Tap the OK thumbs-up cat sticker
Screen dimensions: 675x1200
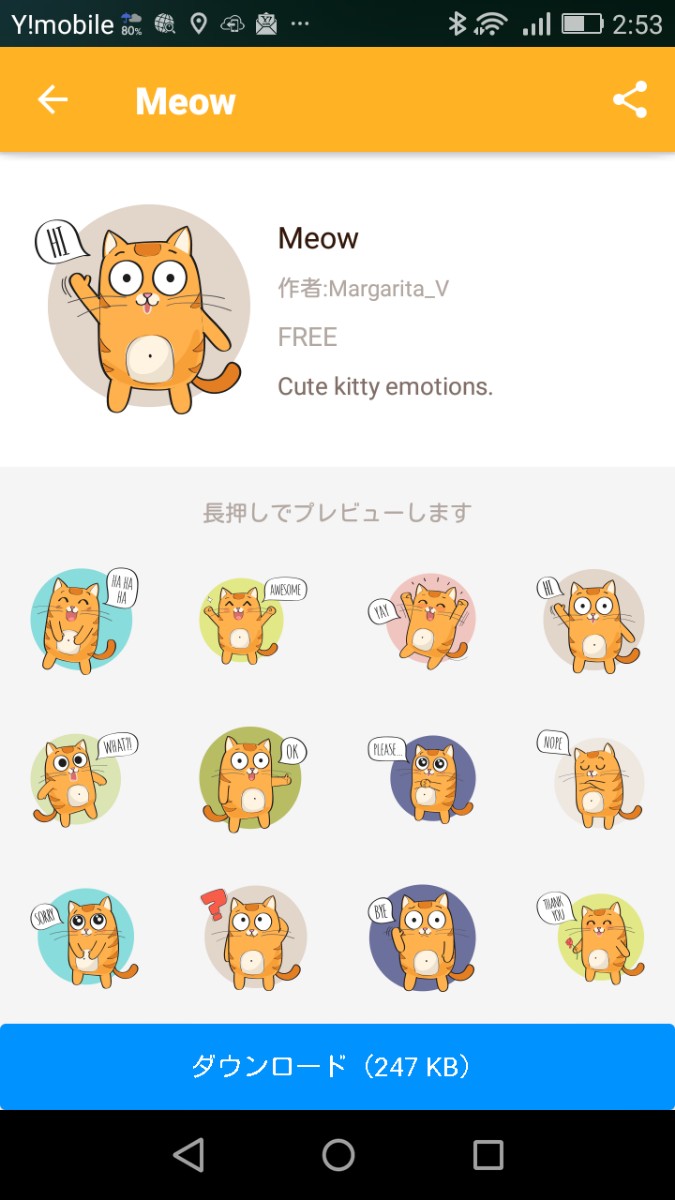[x=251, y=780]
